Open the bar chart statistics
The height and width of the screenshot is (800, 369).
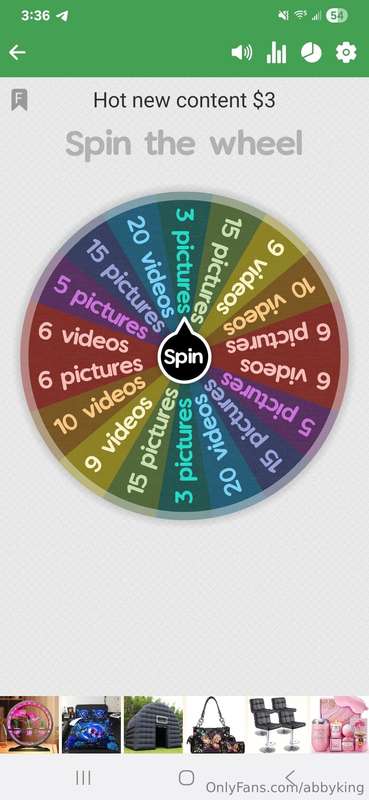tap(276, 53)
